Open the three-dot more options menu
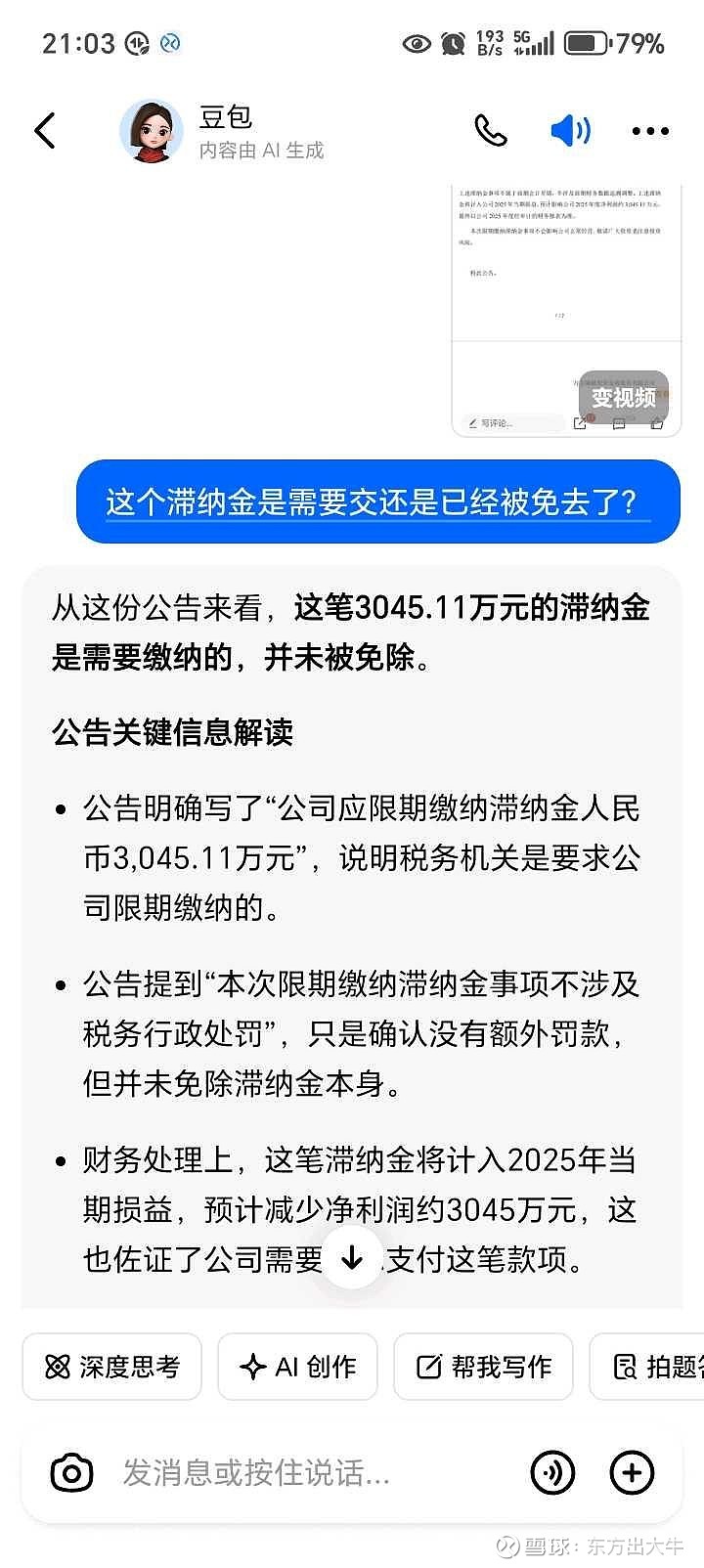 pyautogui.click(x=650, y=129)
